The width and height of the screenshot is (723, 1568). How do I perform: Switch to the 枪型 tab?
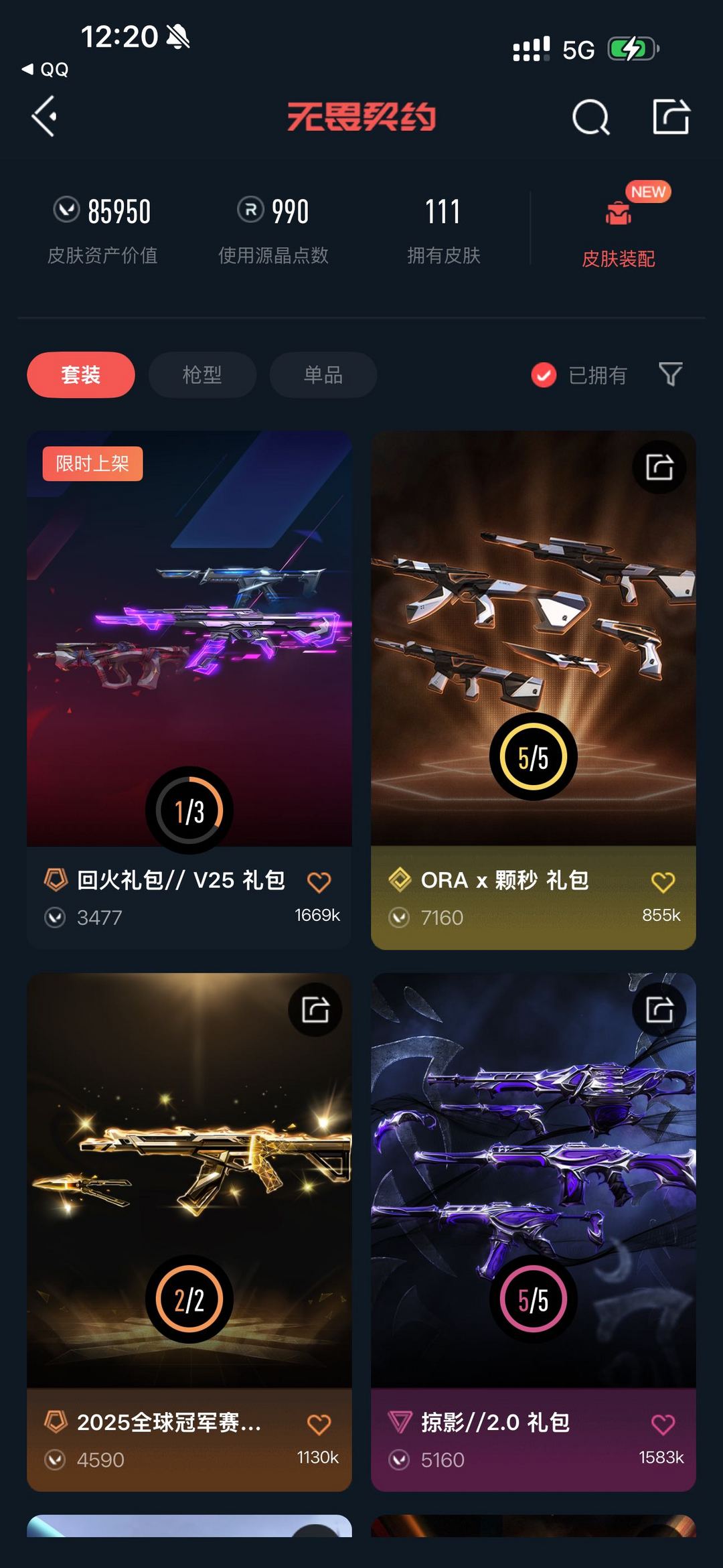(202, 374)
